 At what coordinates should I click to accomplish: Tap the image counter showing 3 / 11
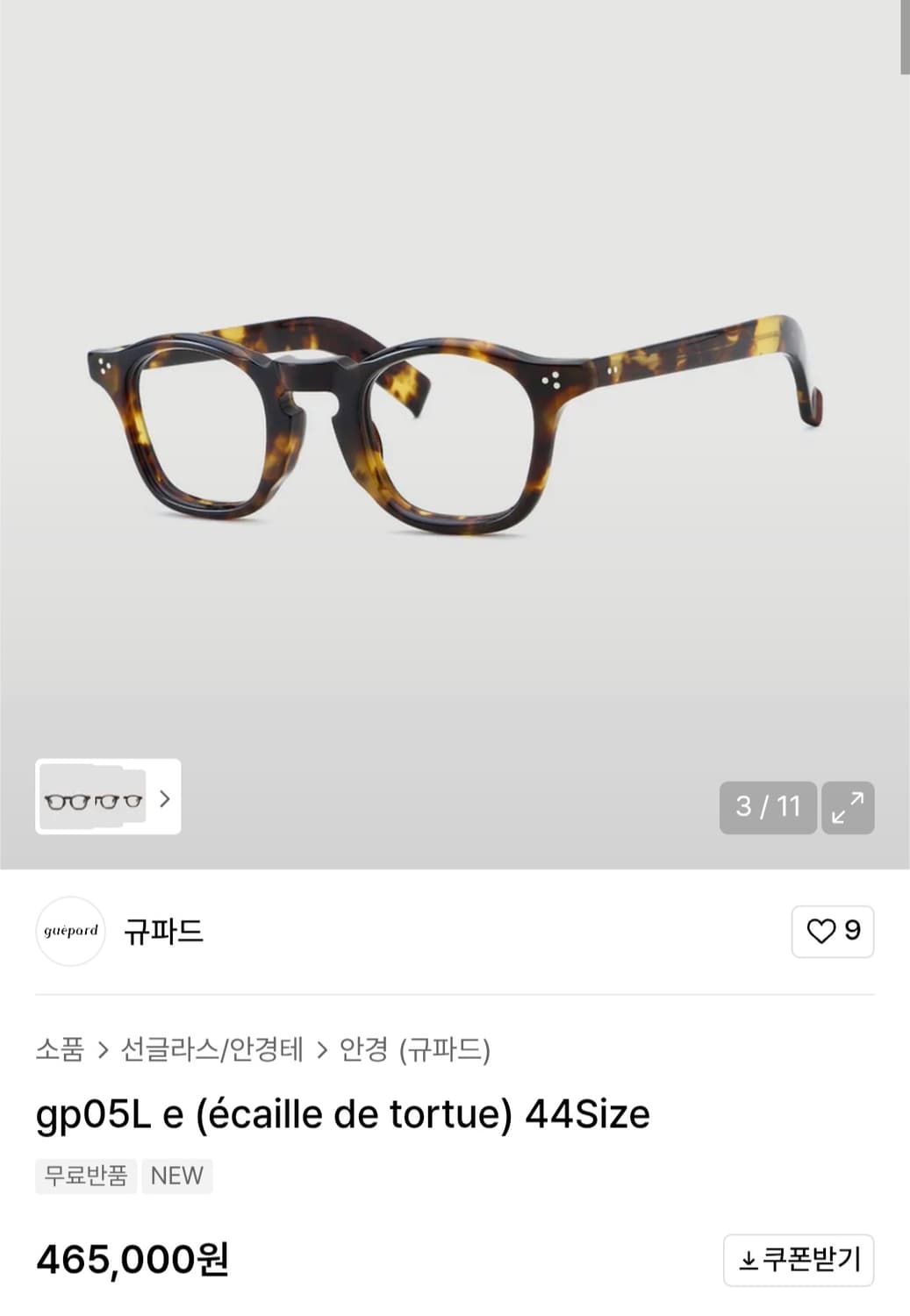(x=767, y=807)
